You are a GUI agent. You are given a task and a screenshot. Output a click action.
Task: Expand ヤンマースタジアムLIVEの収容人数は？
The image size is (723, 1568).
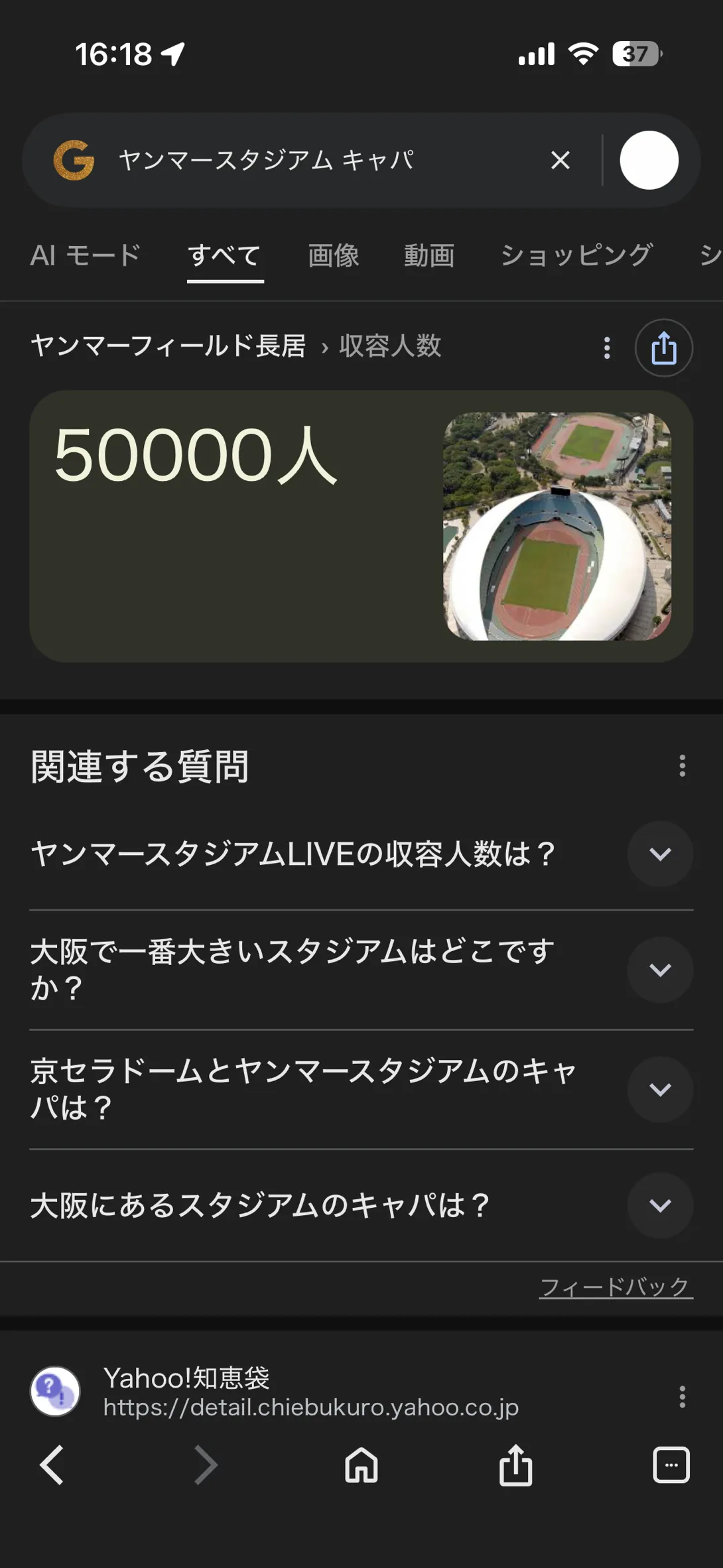click(x=660, y=854)
